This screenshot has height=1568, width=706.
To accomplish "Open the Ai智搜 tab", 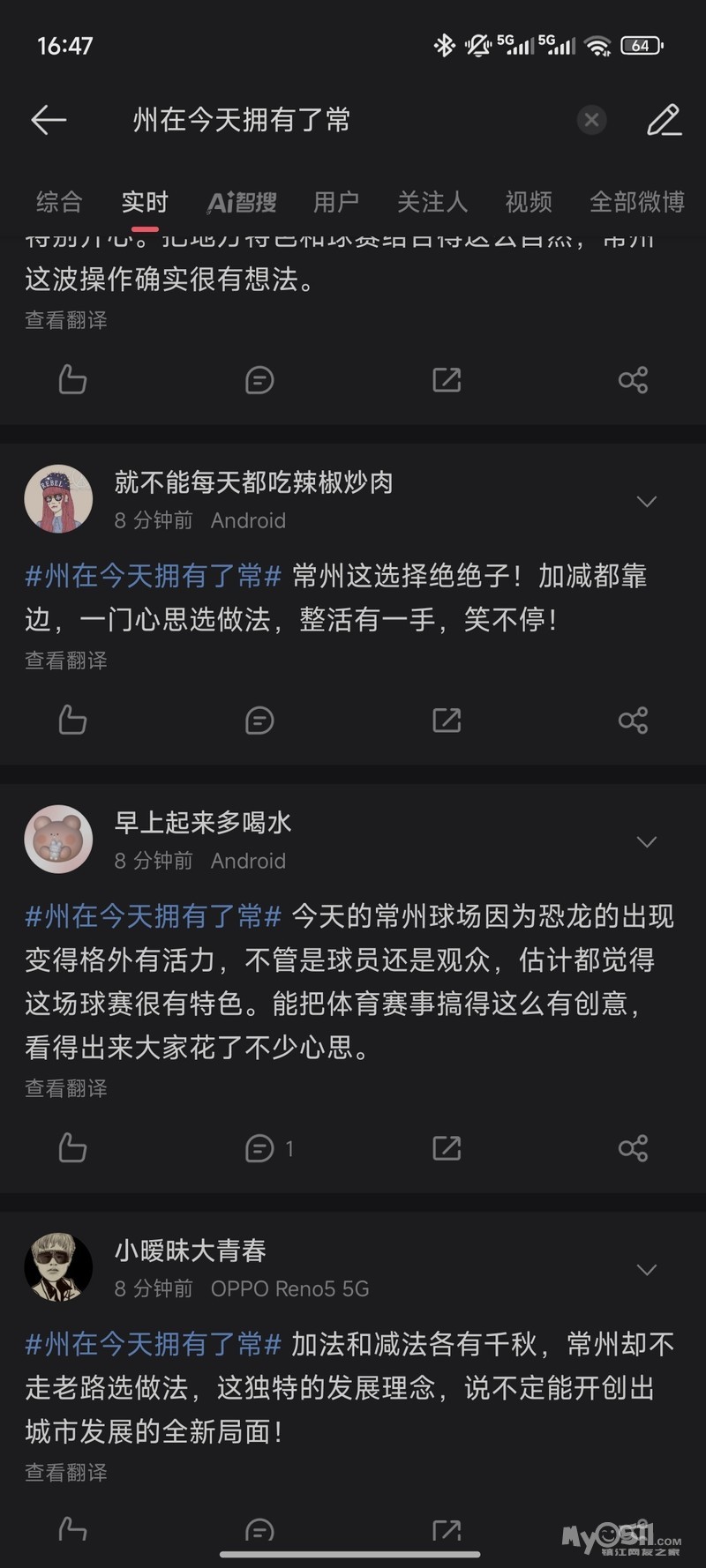I will (x=241, y=203).
